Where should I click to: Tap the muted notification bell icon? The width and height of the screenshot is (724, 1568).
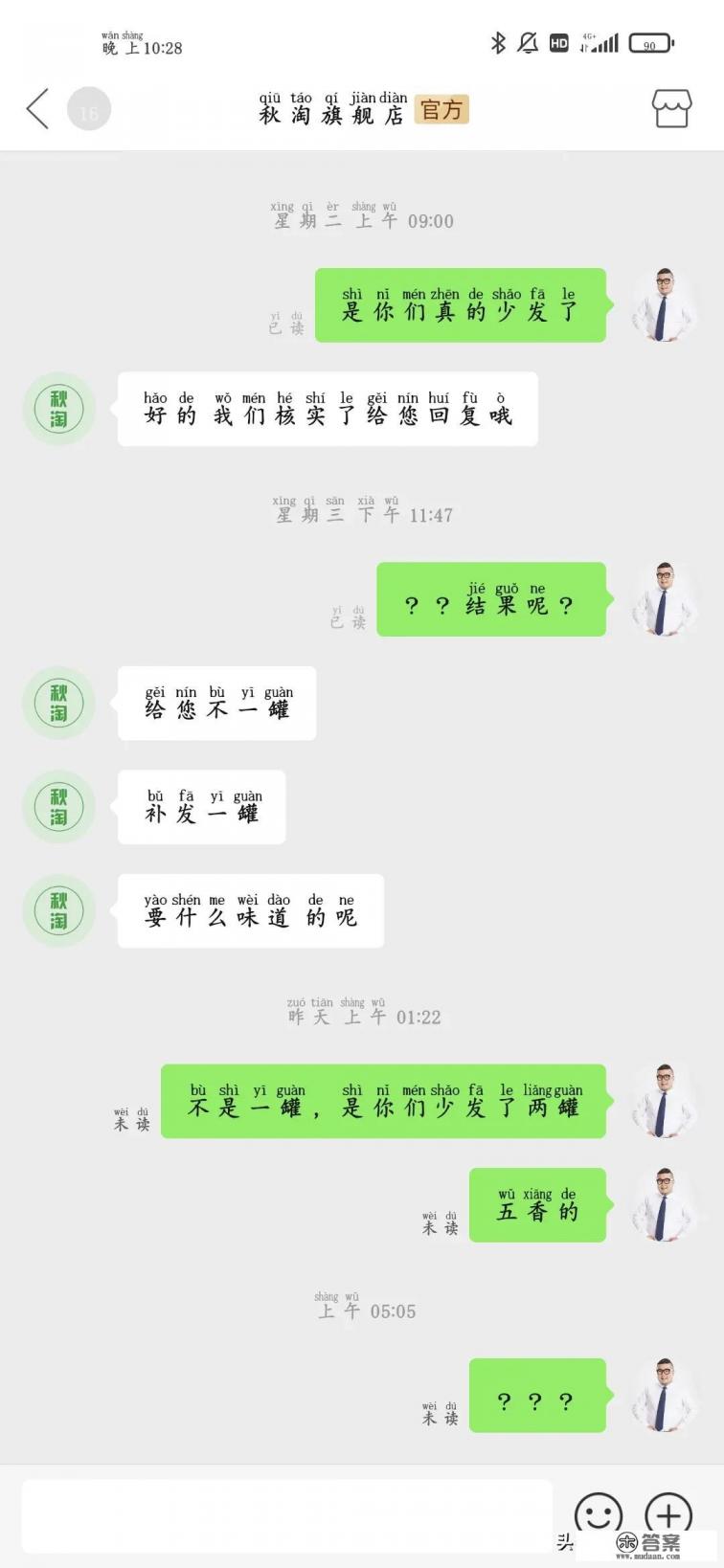[x=527, y=42]
